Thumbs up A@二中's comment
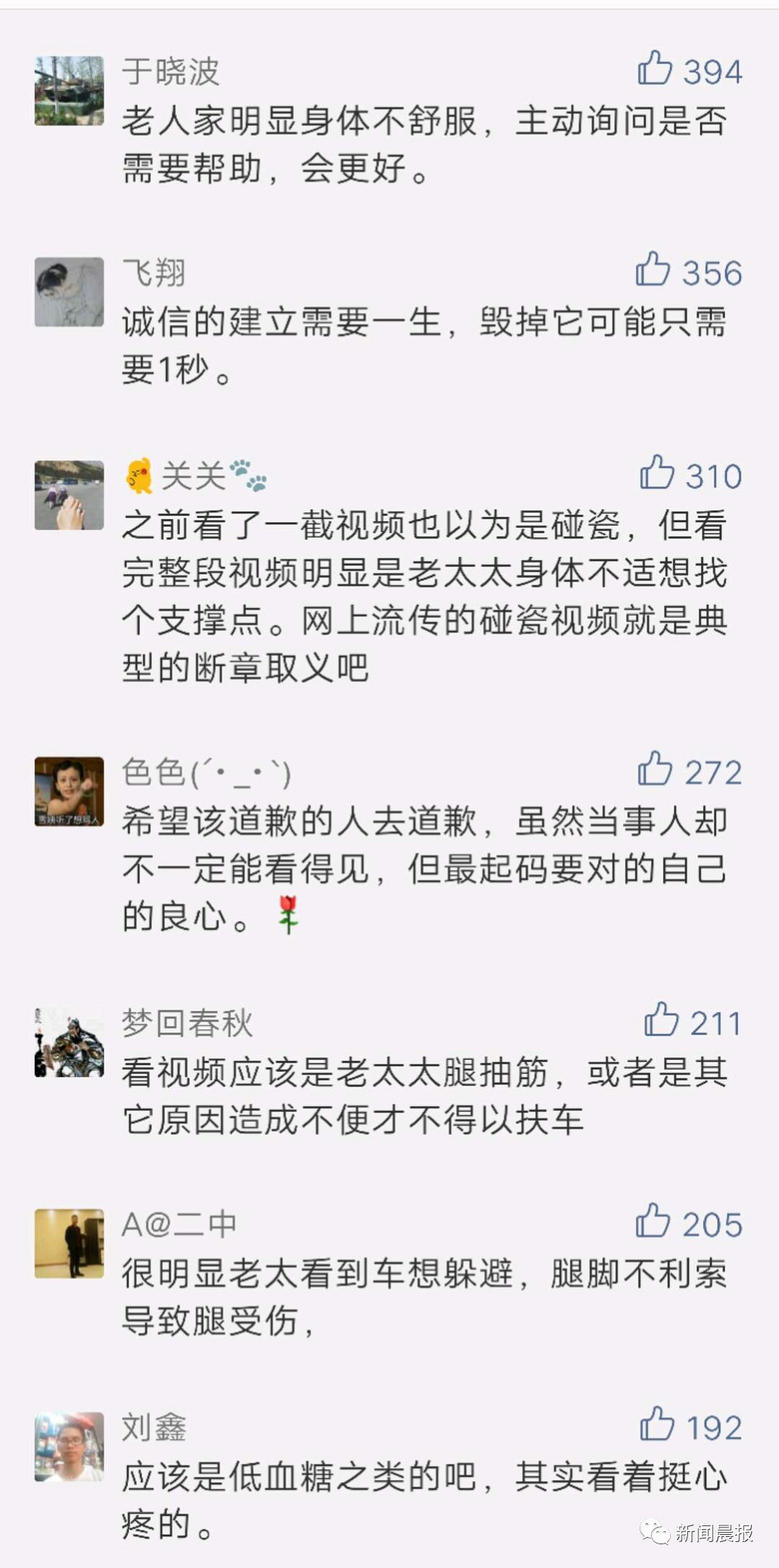The image size is (779, 1568). pos(653,1222)
